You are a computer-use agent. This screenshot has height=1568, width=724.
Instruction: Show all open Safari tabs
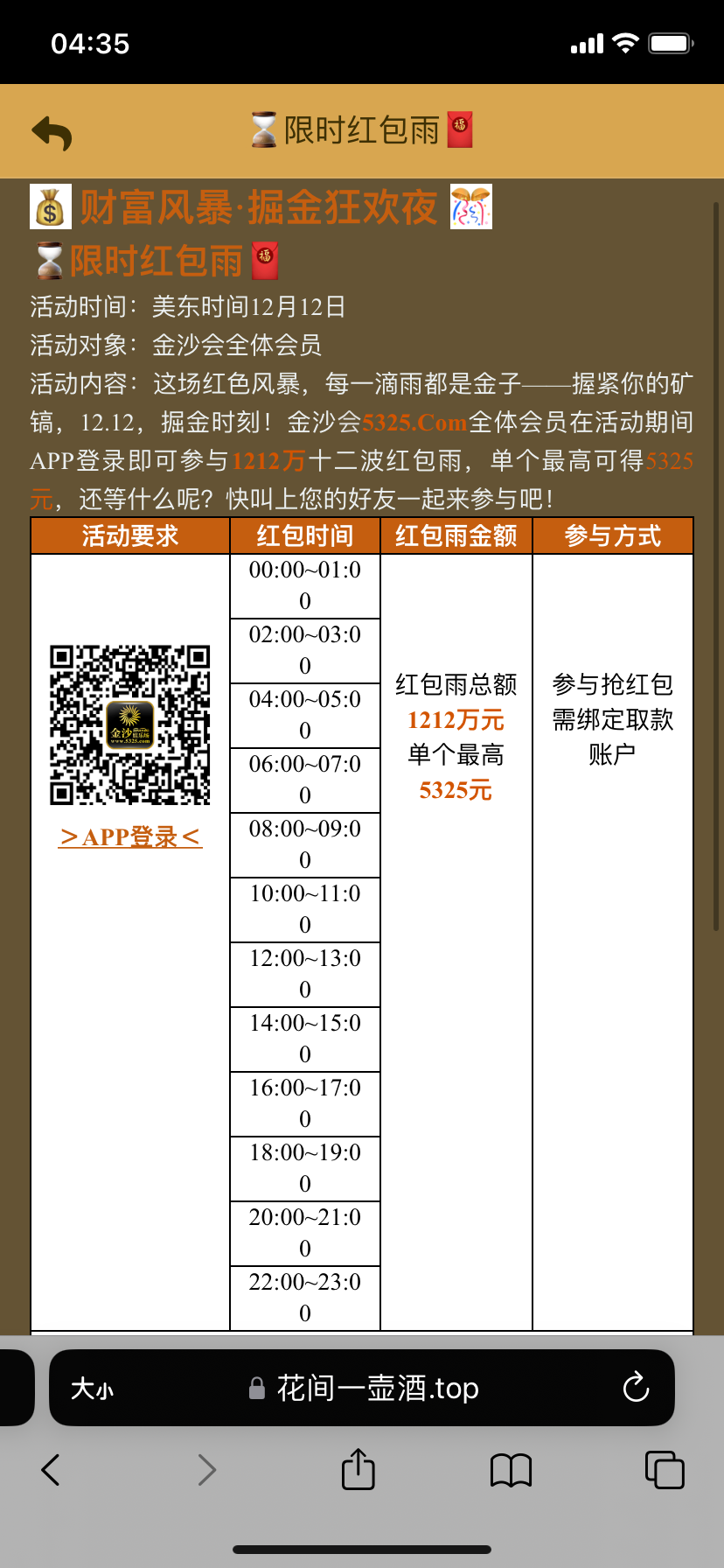click(665, 1469)
